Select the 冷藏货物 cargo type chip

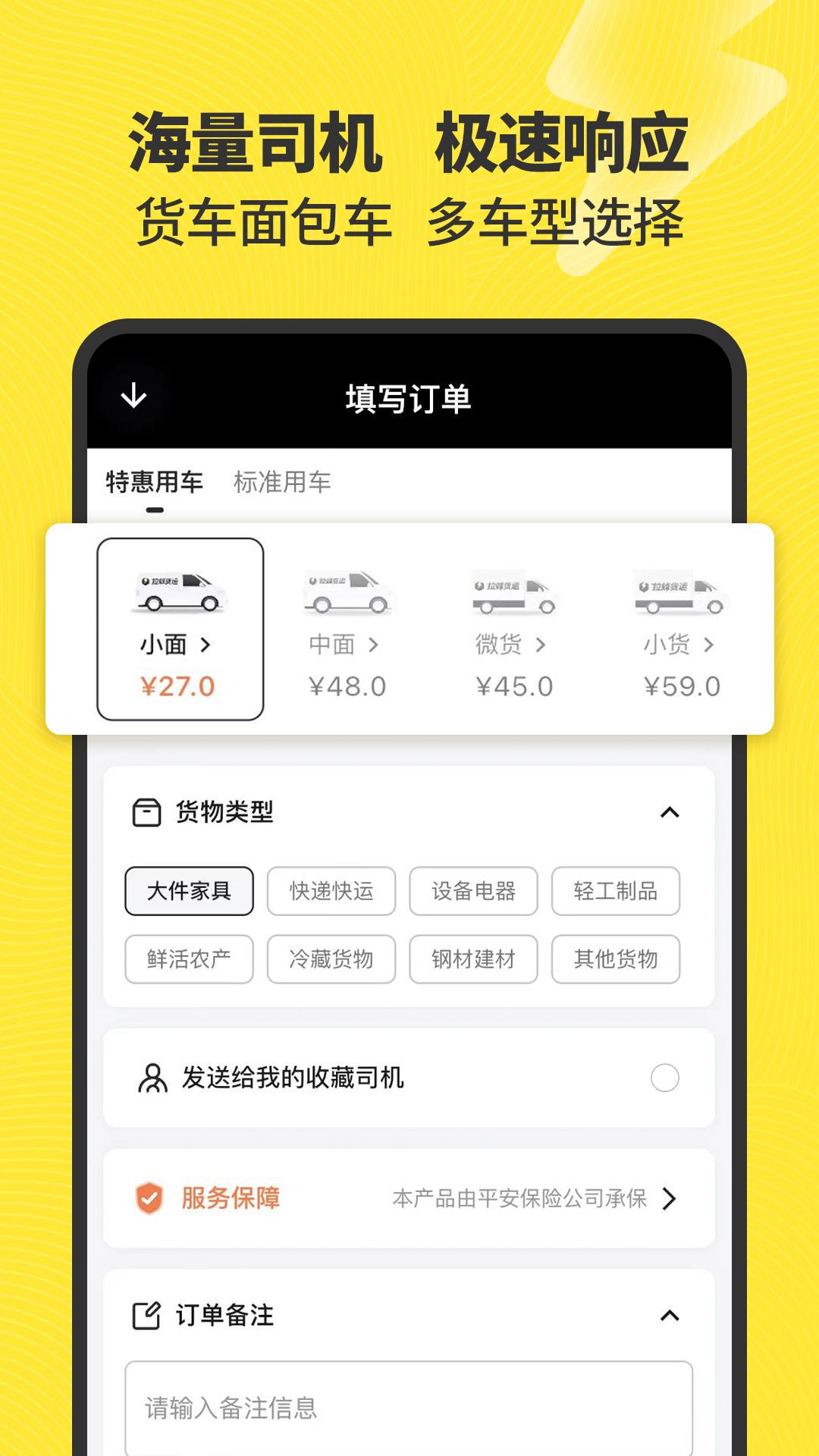pos(331,960)
